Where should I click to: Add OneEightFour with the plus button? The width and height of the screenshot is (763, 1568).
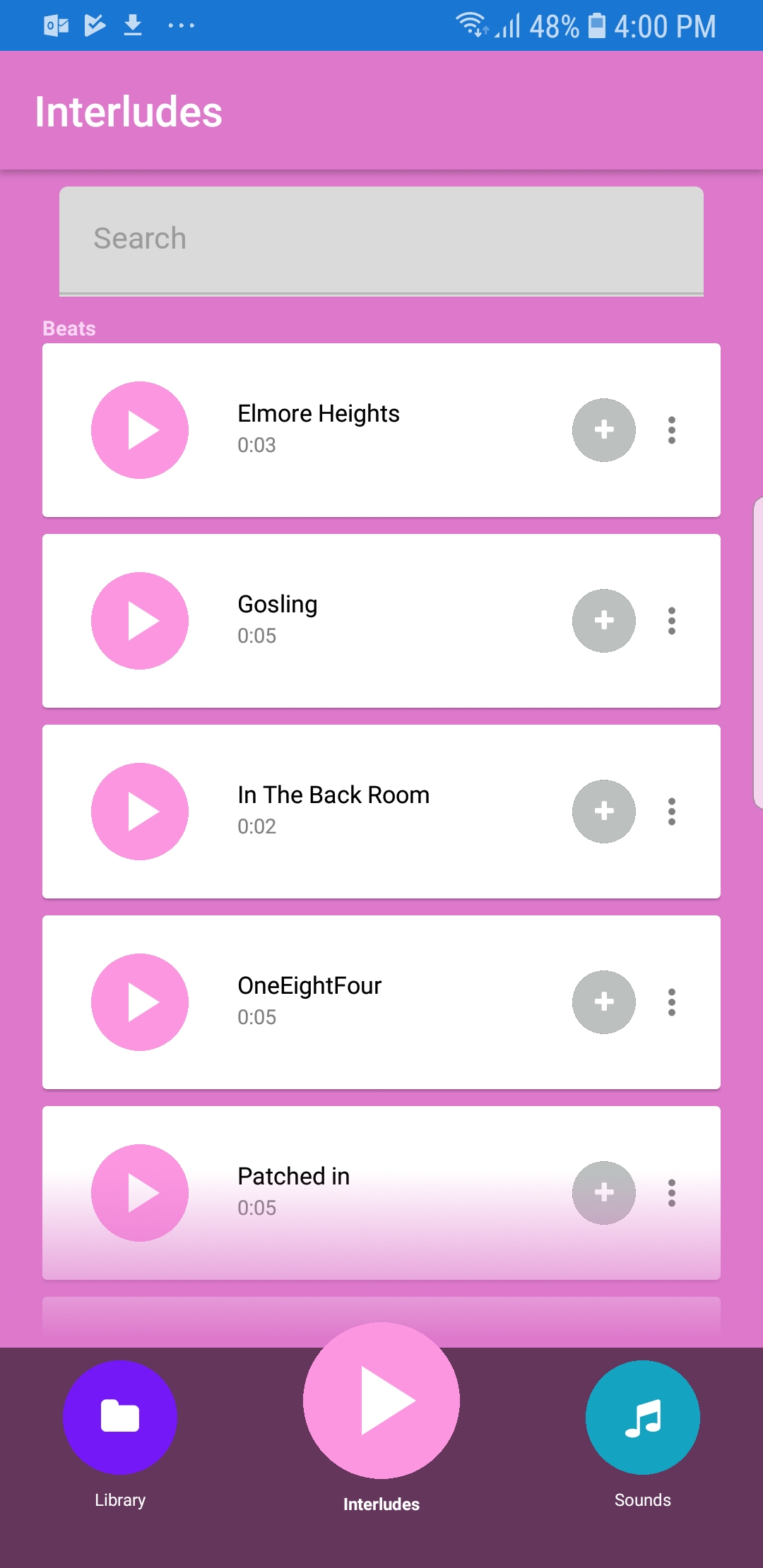[603, 1002]
